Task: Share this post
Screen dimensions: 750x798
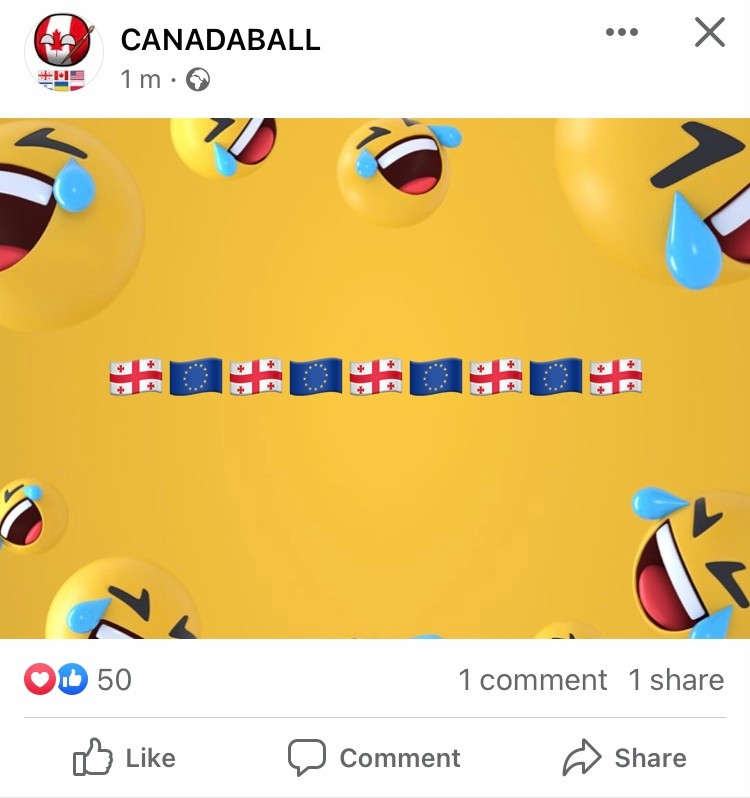Action: click(x=625, y=758)
